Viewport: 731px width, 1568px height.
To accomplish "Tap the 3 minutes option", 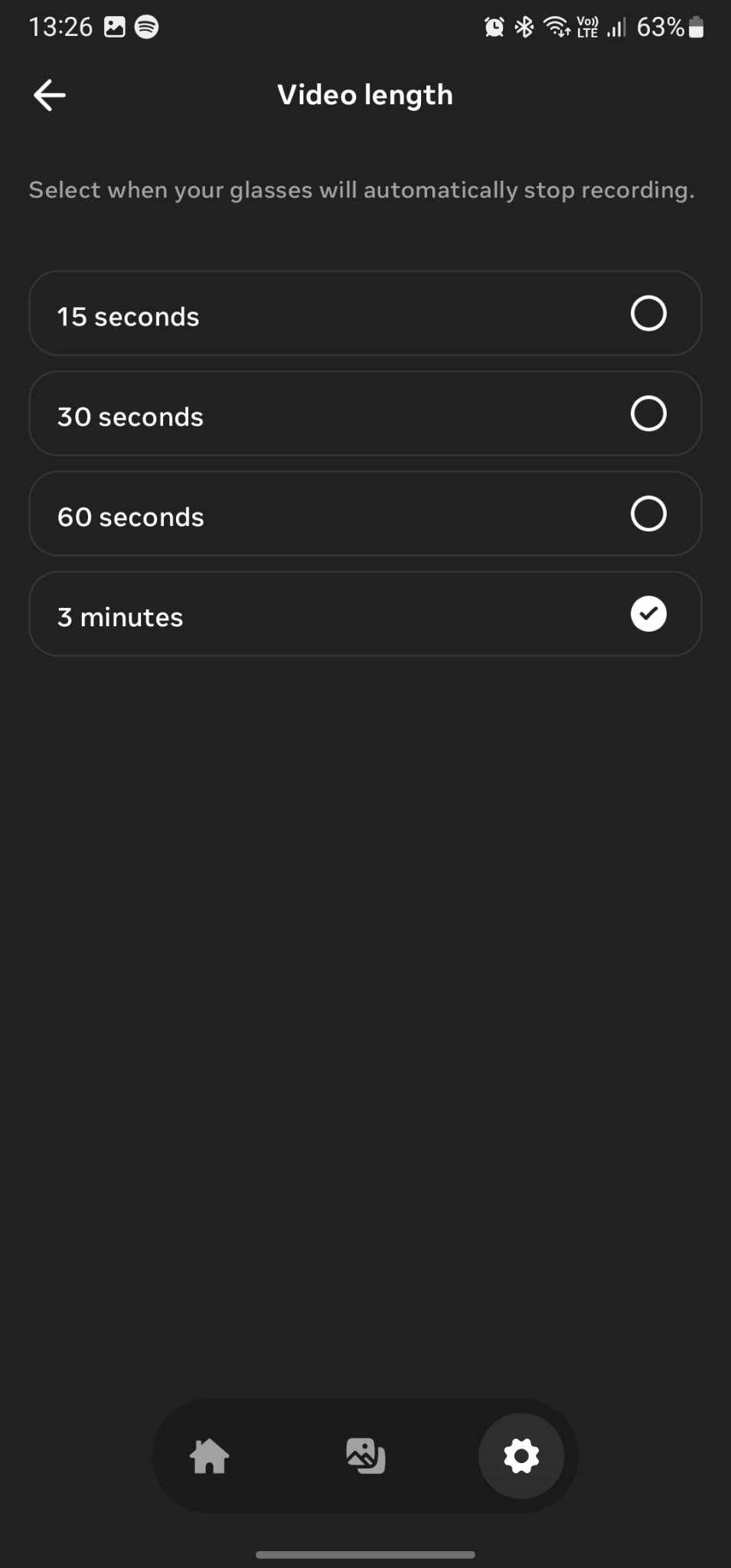I will tap(365, 614).
